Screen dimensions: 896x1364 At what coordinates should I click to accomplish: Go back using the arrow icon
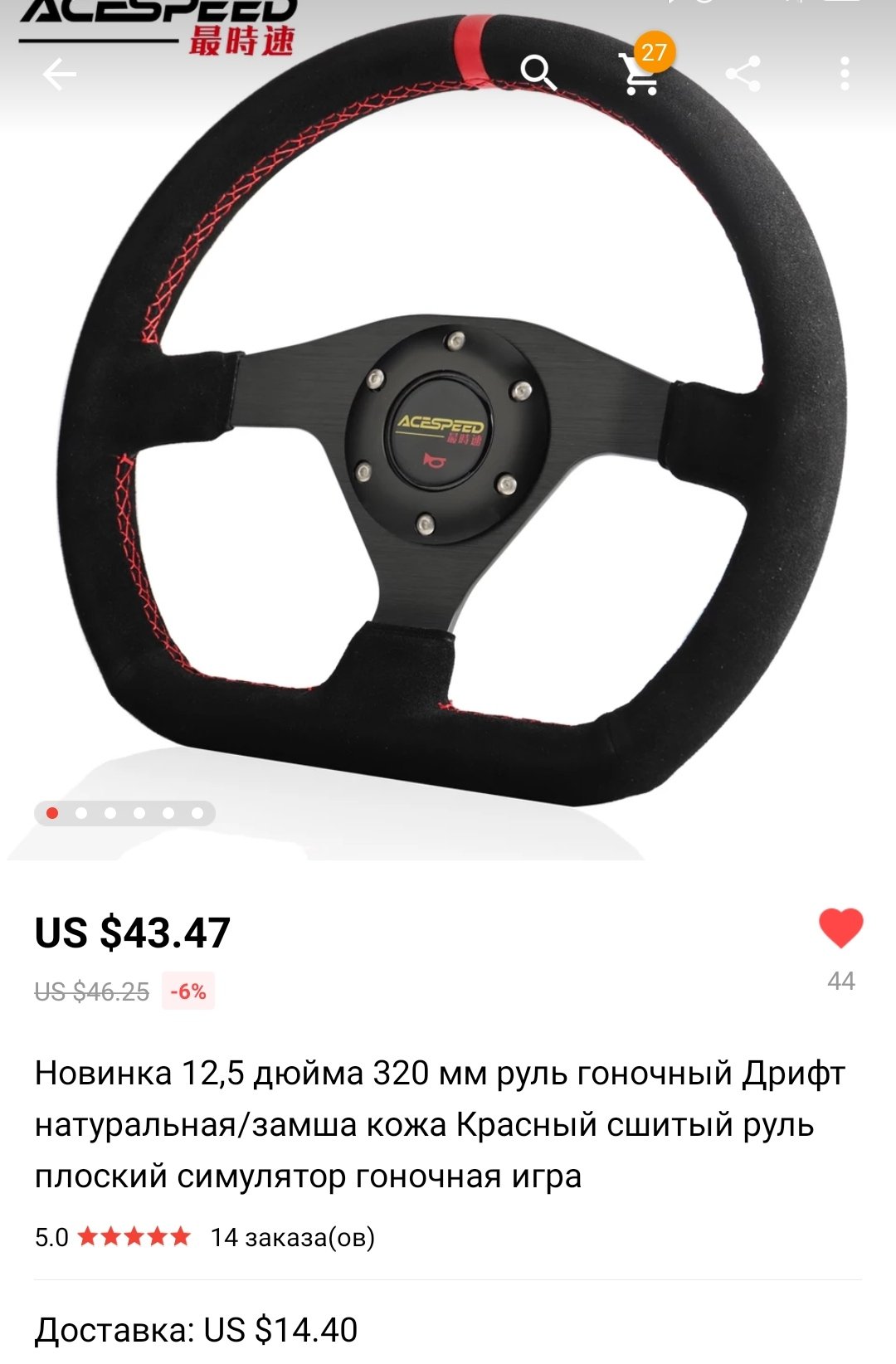tap(59, 75)
